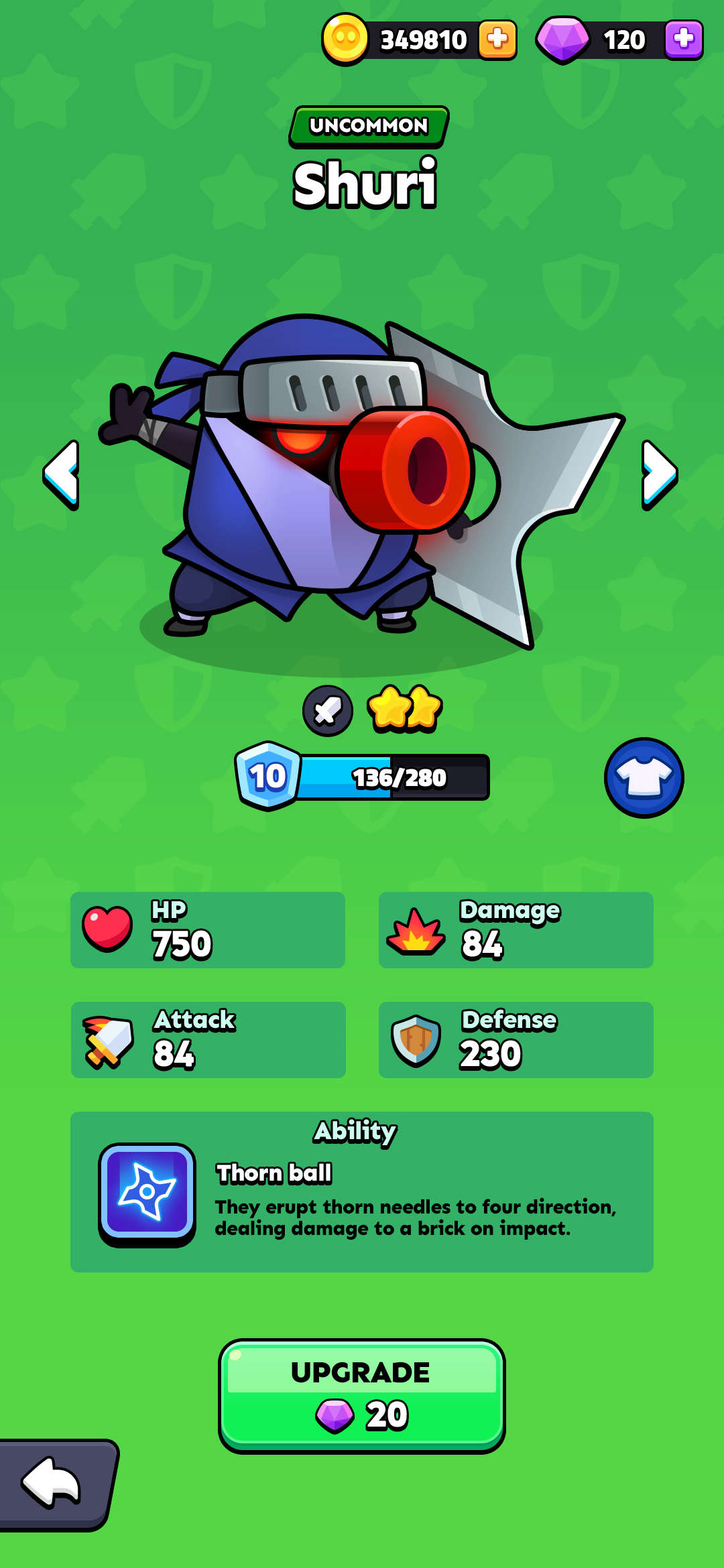Tap the sword class icon badge

click(x=328, y=710)
